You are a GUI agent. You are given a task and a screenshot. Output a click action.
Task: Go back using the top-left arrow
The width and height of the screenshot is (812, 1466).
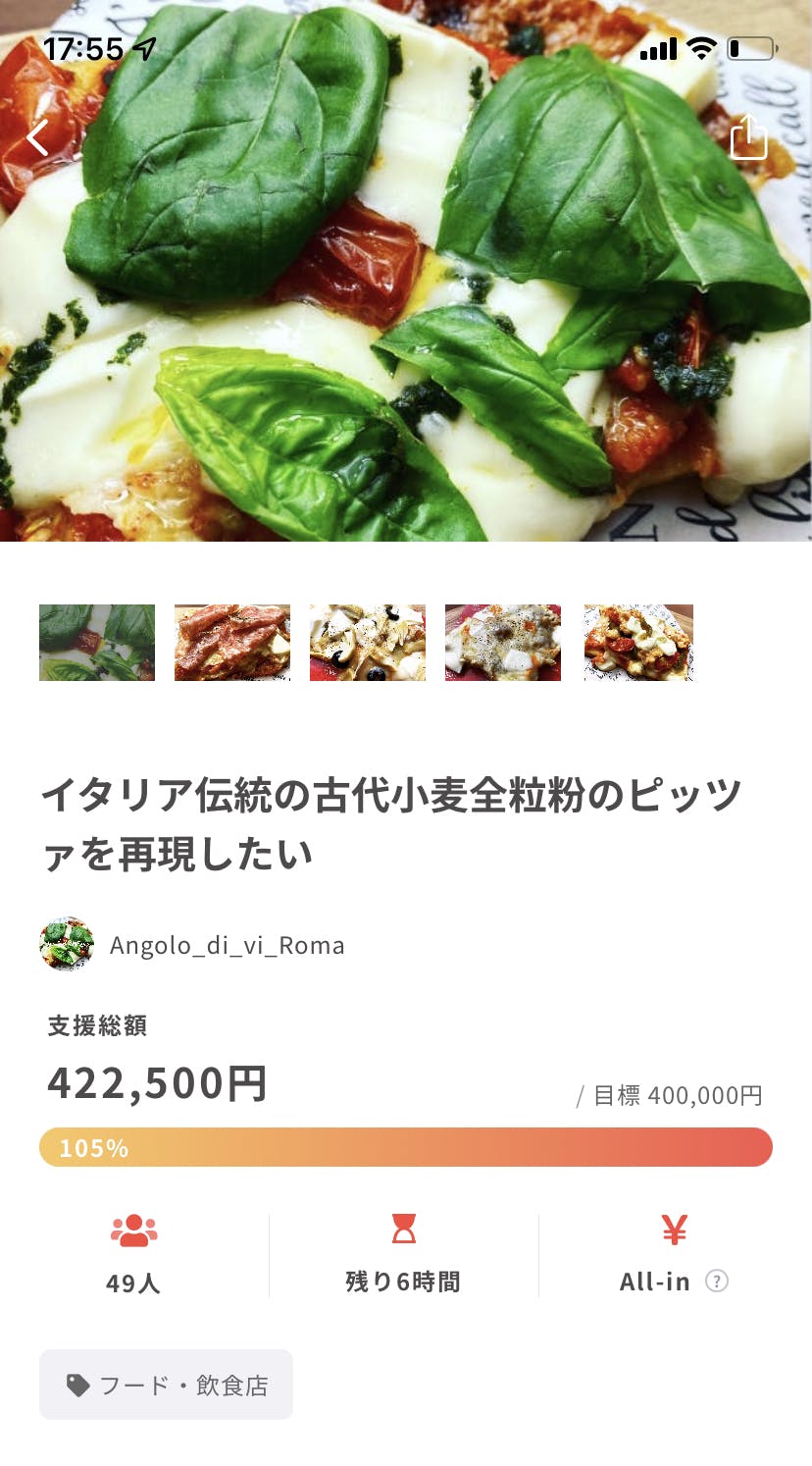[x=38, y=138]
